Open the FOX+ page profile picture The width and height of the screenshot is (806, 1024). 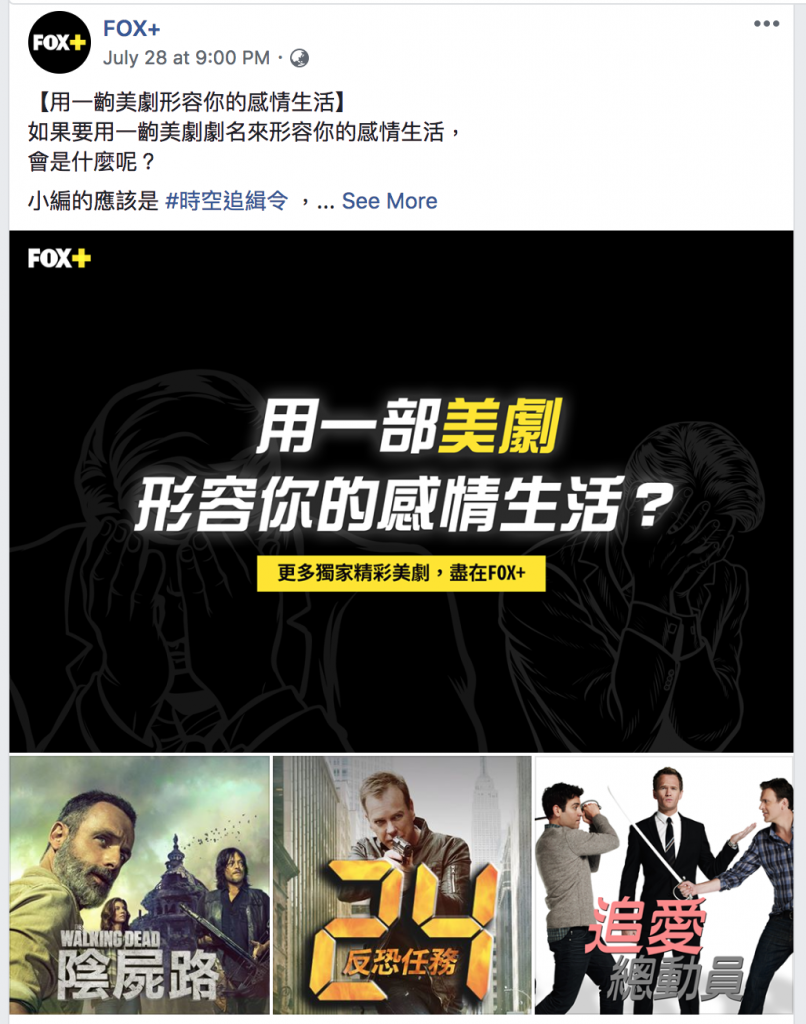[x=59, y=42]
